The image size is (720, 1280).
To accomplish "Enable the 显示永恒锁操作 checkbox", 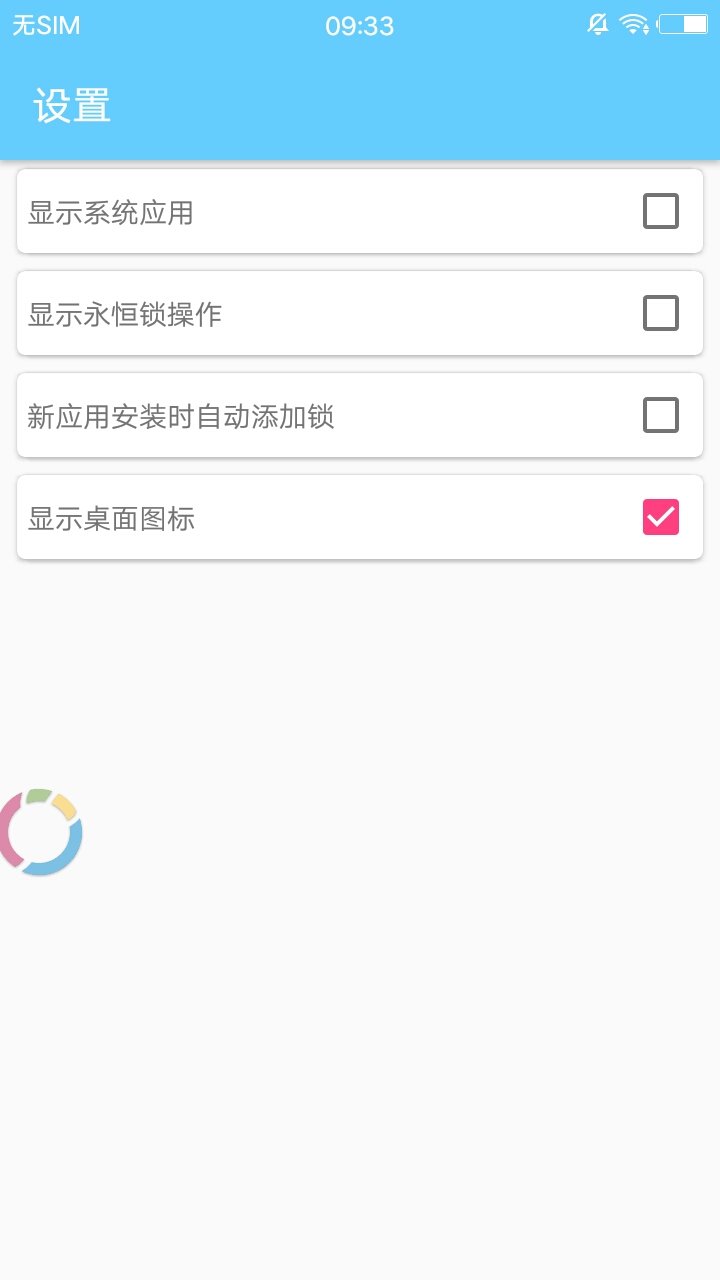I will (661, 313).
